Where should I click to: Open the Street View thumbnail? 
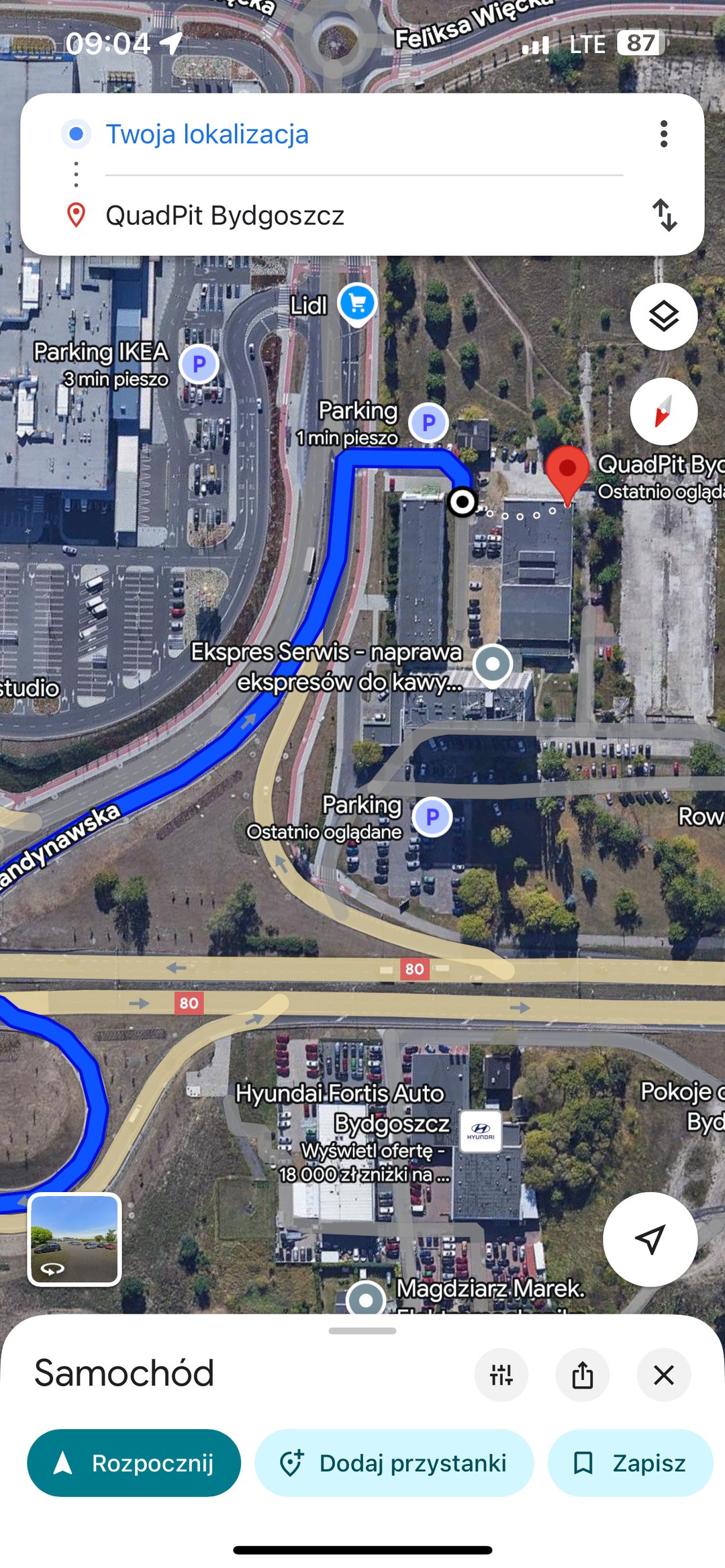tap(75, 1239)
